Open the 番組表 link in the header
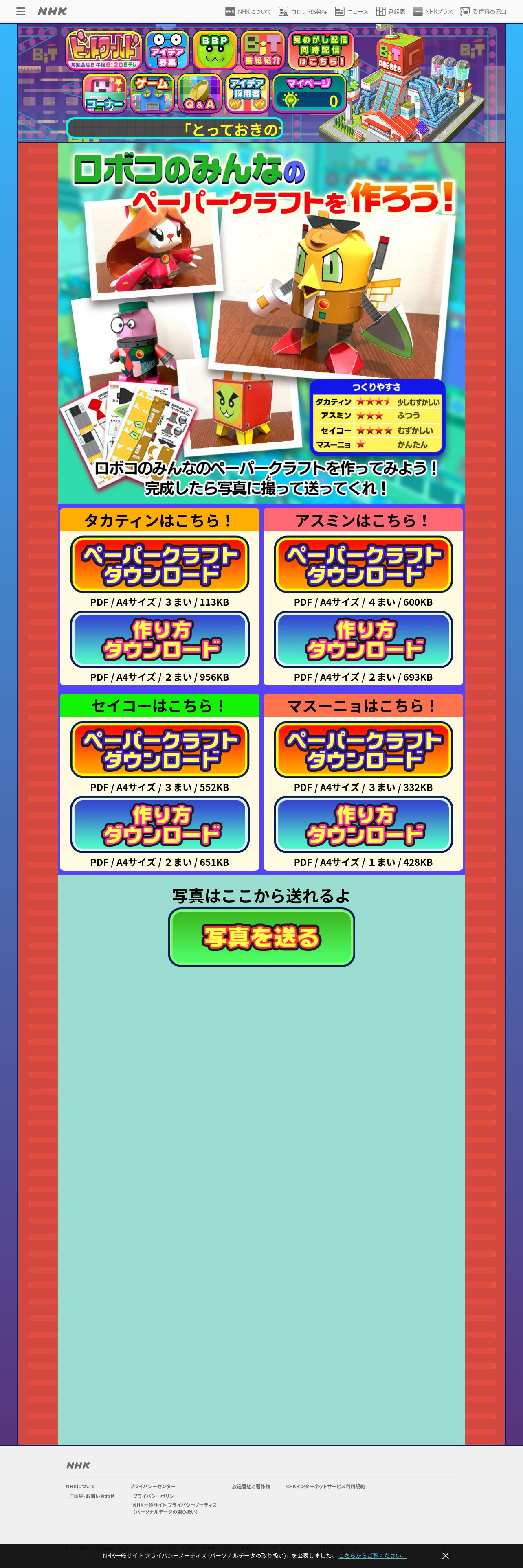 click(x=390, y=11)
